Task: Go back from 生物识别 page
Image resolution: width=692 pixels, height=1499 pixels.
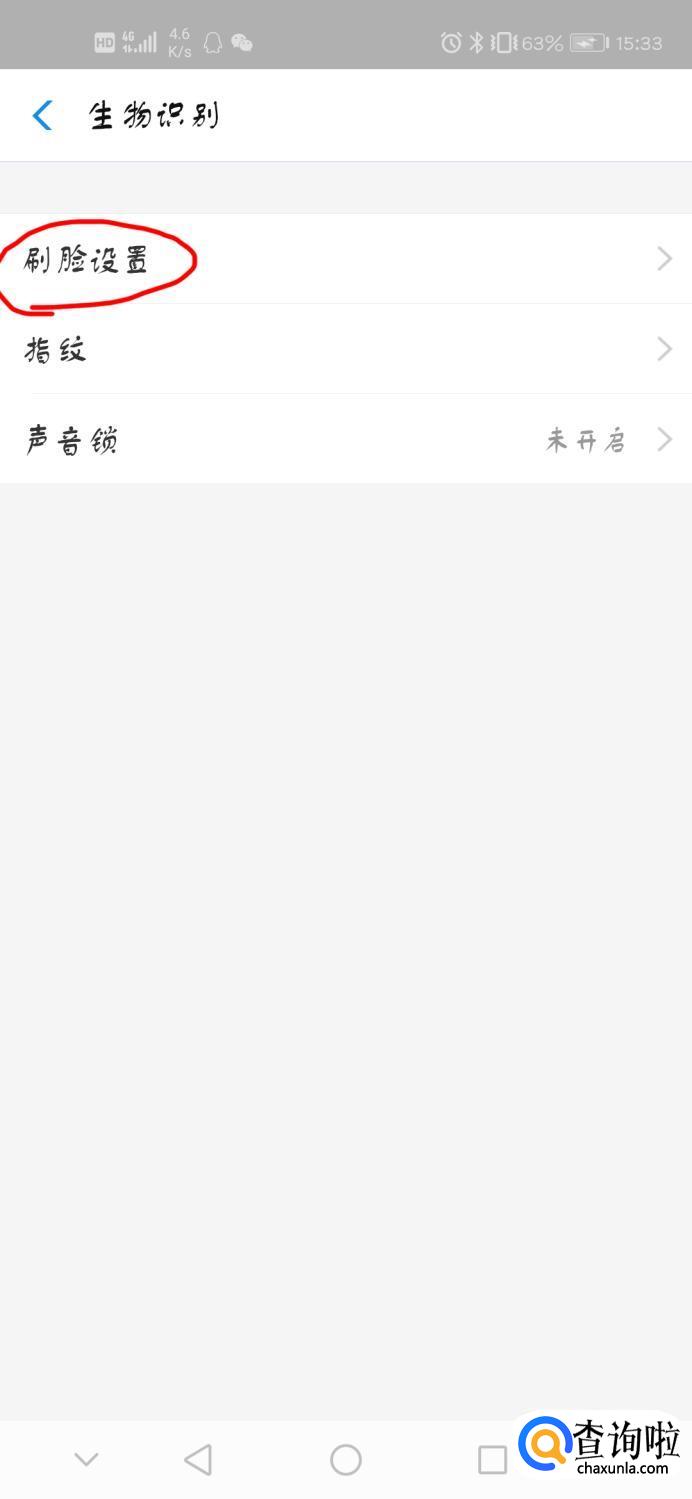Action: [42, 116]
